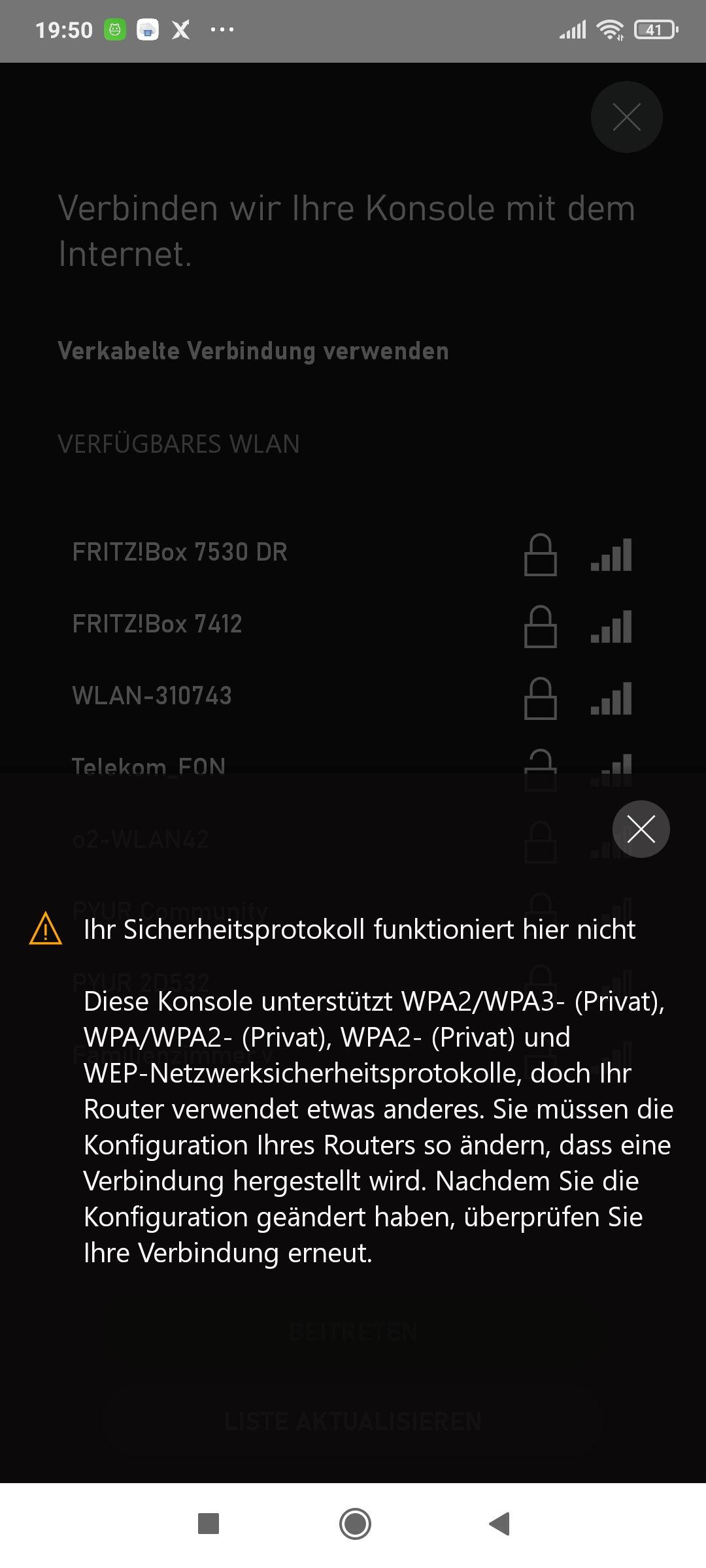Select the FRITZ!Box 7530 DR network
Viewport: 706px width, 1568px height.
point(180,552)
